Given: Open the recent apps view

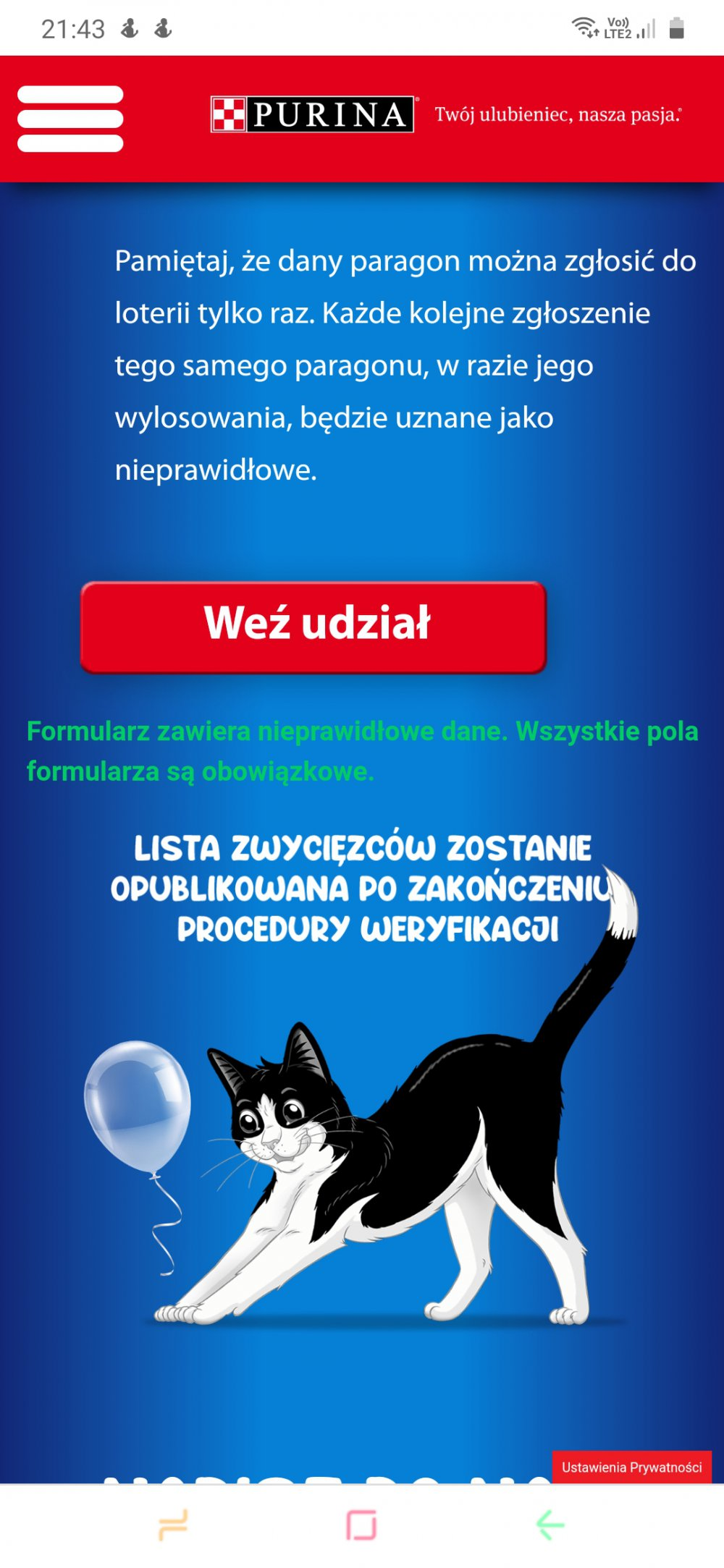Looking at the screenshot, I should [173, 1525].
